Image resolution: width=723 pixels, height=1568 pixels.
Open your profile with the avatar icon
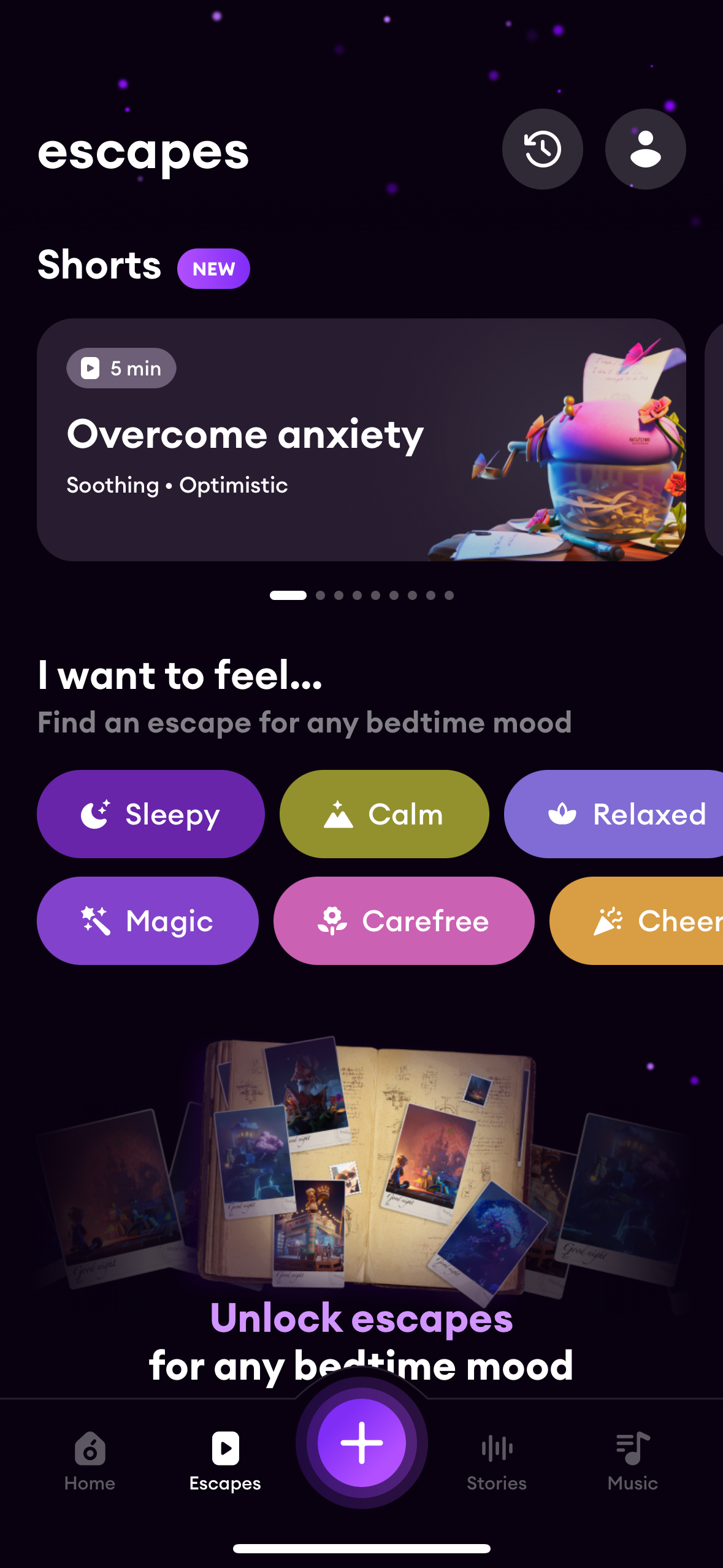coord(645,148)
